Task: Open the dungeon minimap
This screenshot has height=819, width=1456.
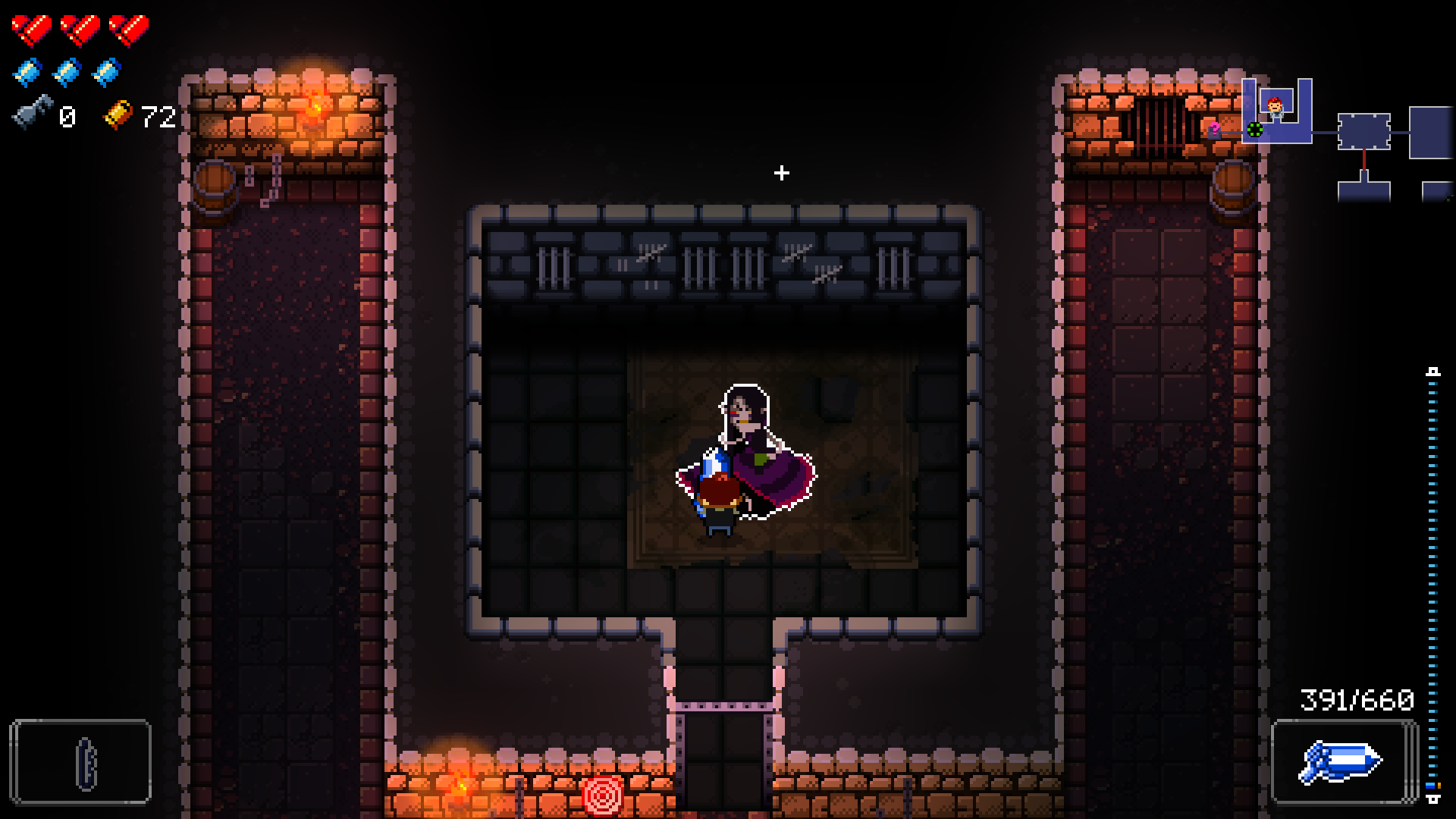Action: click(1346, 140)
